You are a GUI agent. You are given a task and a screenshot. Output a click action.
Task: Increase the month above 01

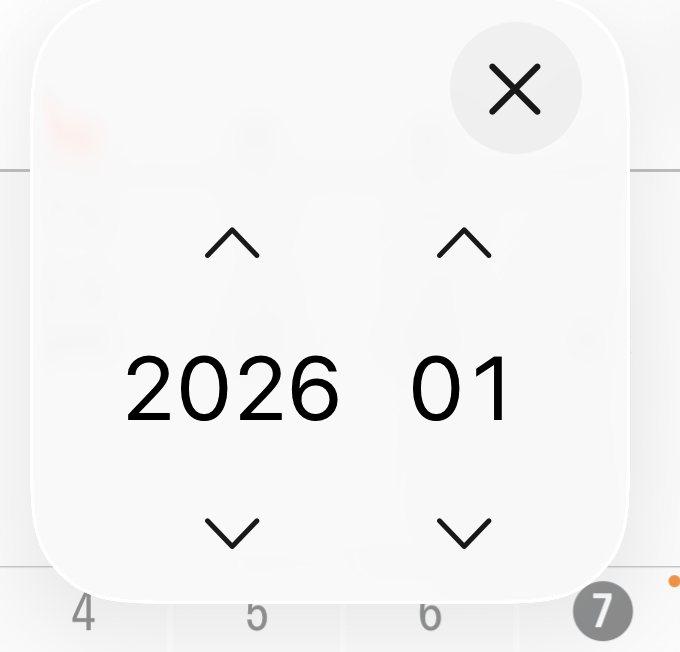coord(464,243)
